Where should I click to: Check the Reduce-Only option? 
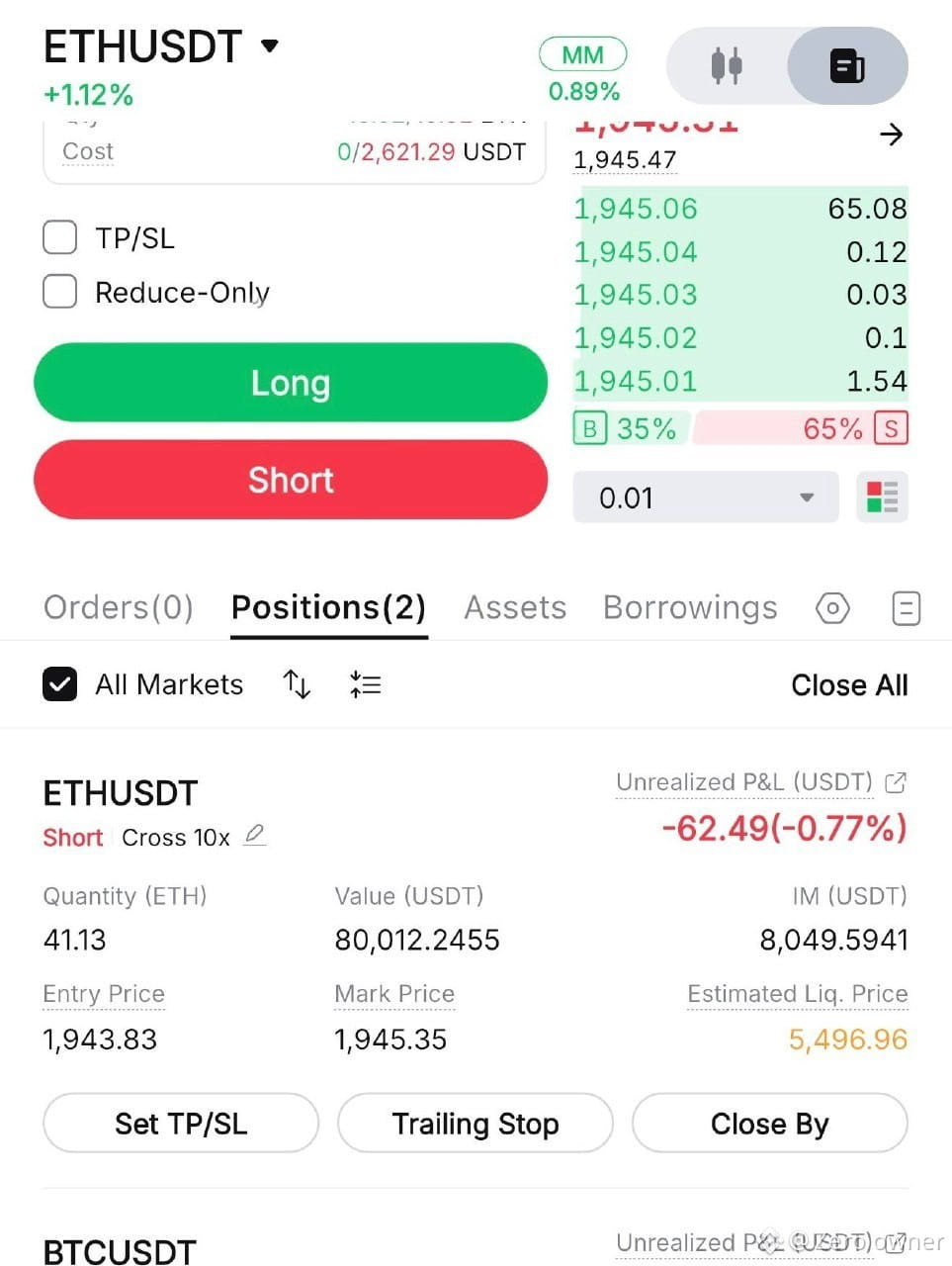point(60,292)
